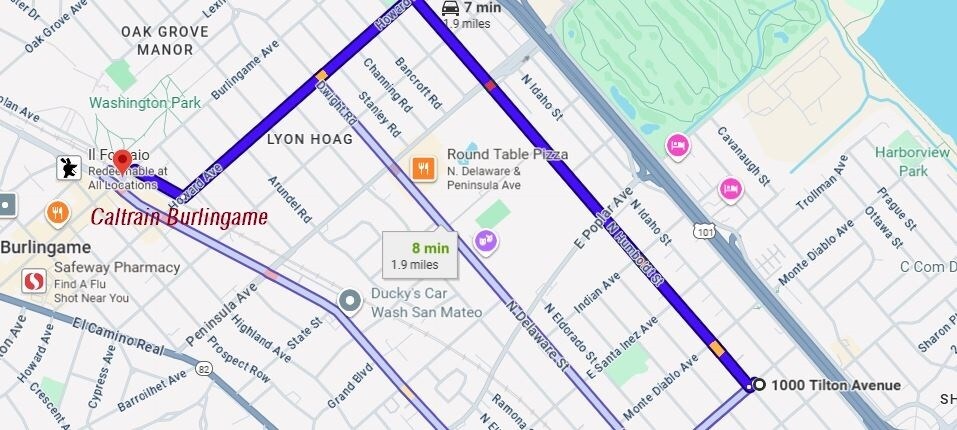
Task: Open the purple pin beside N Delaware St
Action: point(487,241)
